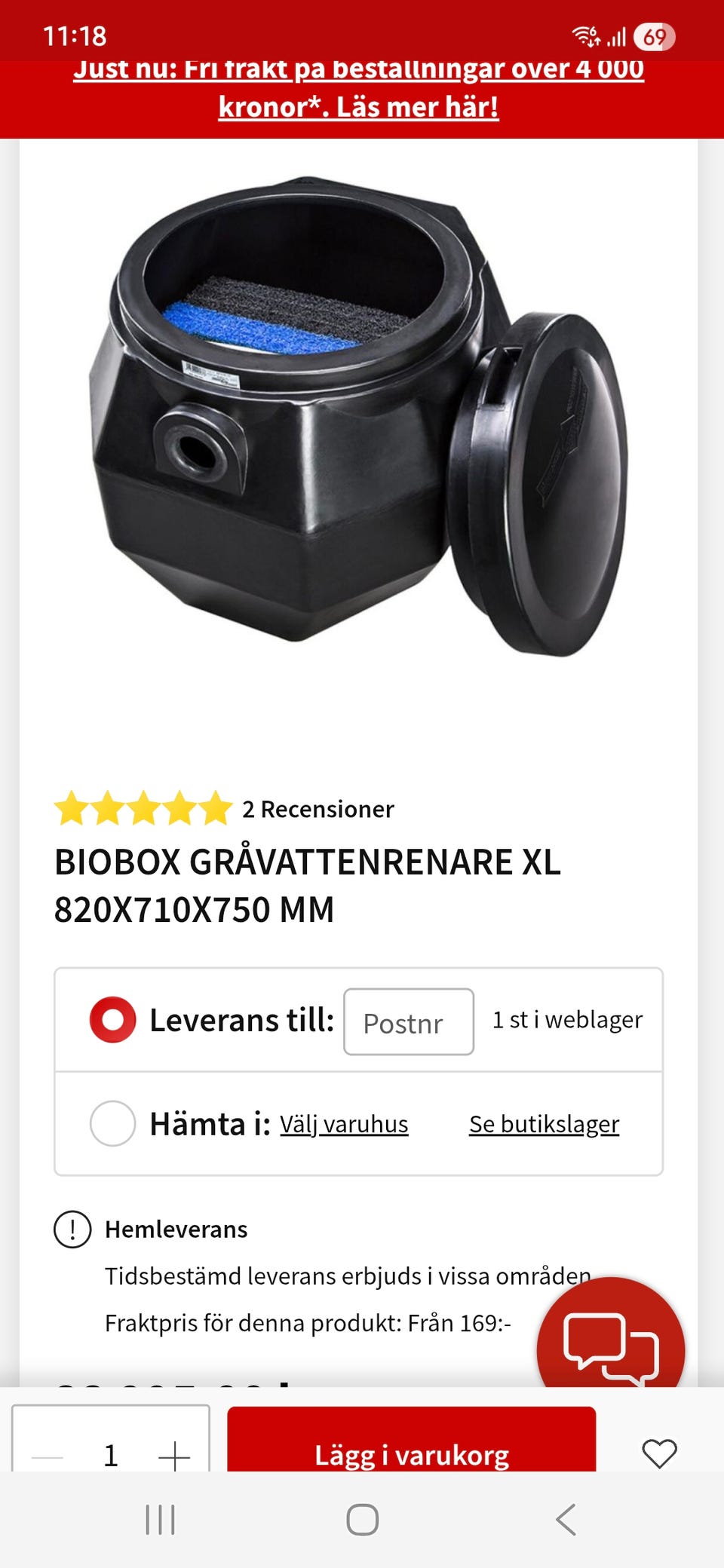This screenshot has height=1568, width=724.
Task: Open the chat support bubble
Action: (x=611, y=1346)
